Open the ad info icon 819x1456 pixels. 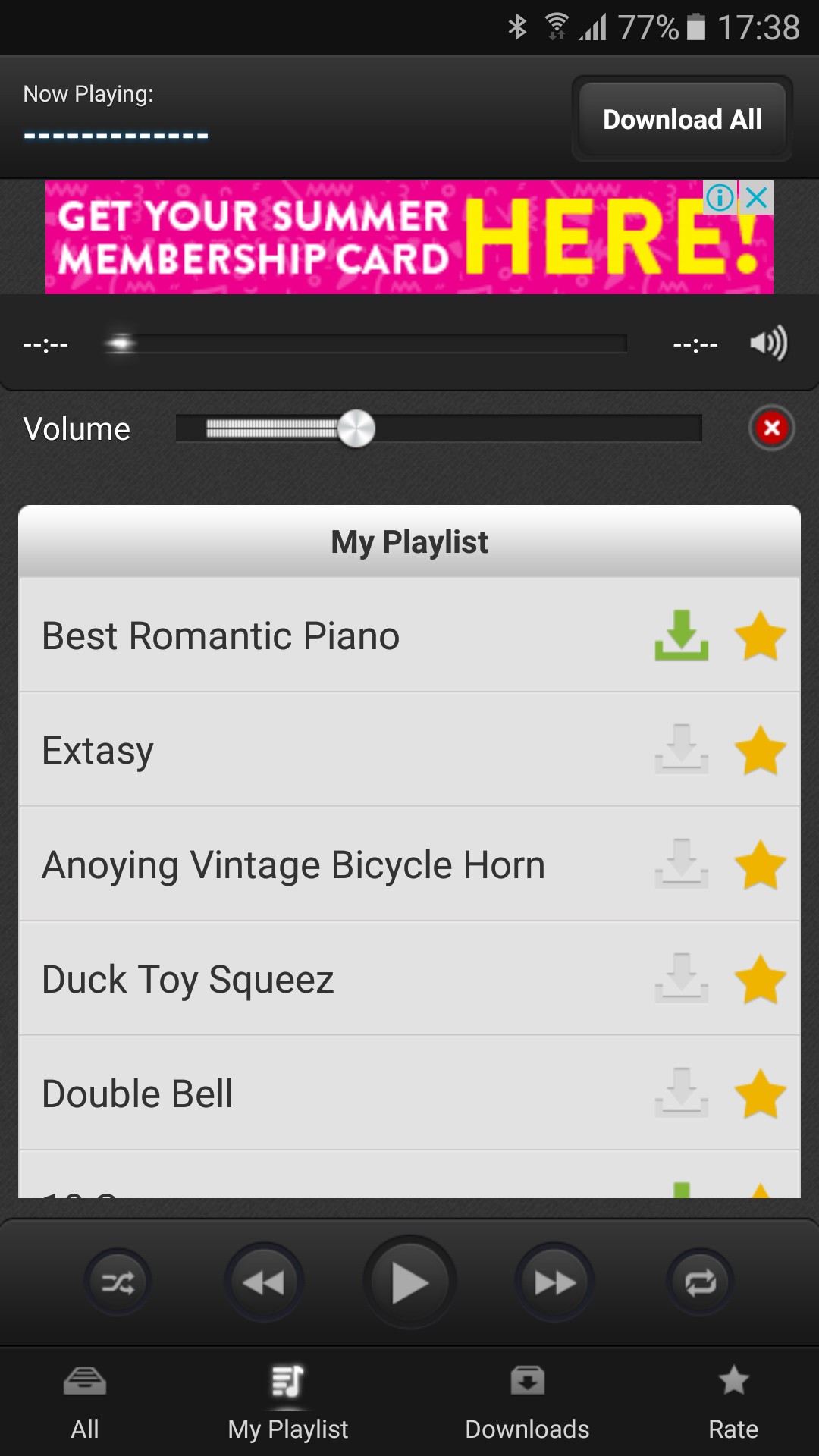[x=719, y=199]
